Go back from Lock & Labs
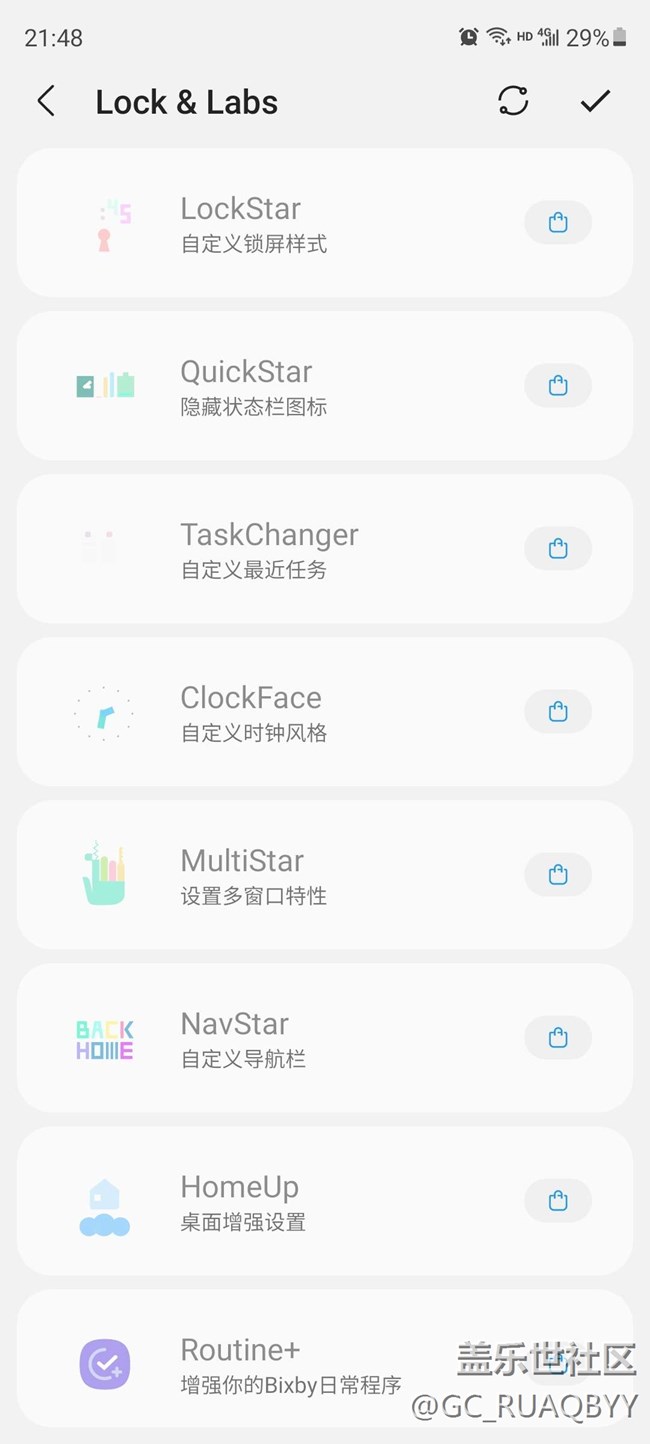 click(46, 101)
